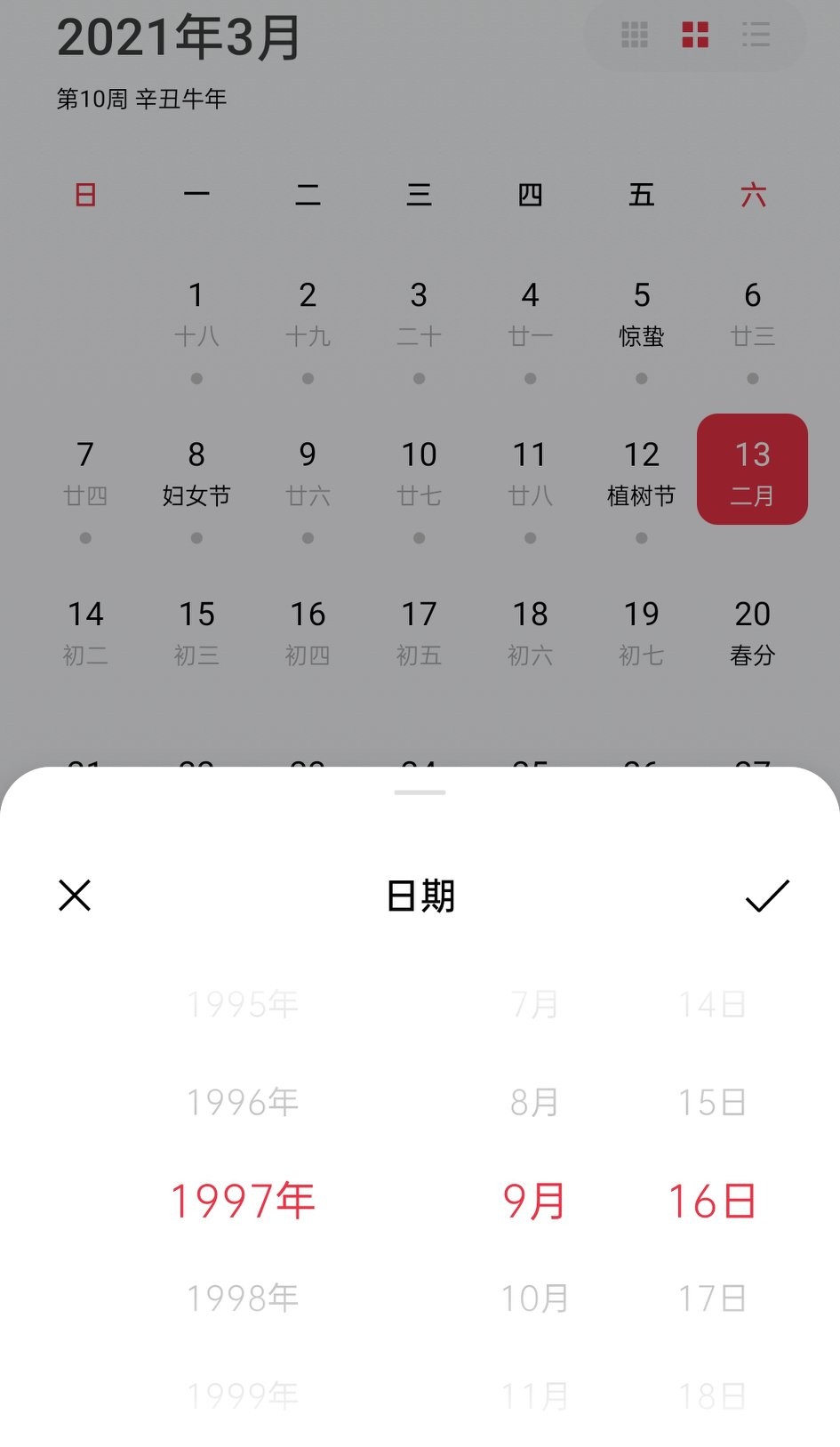The image size is (840, 1447).
Task: Choose 14日 in the day wheel
Action: click(712, 1005)
